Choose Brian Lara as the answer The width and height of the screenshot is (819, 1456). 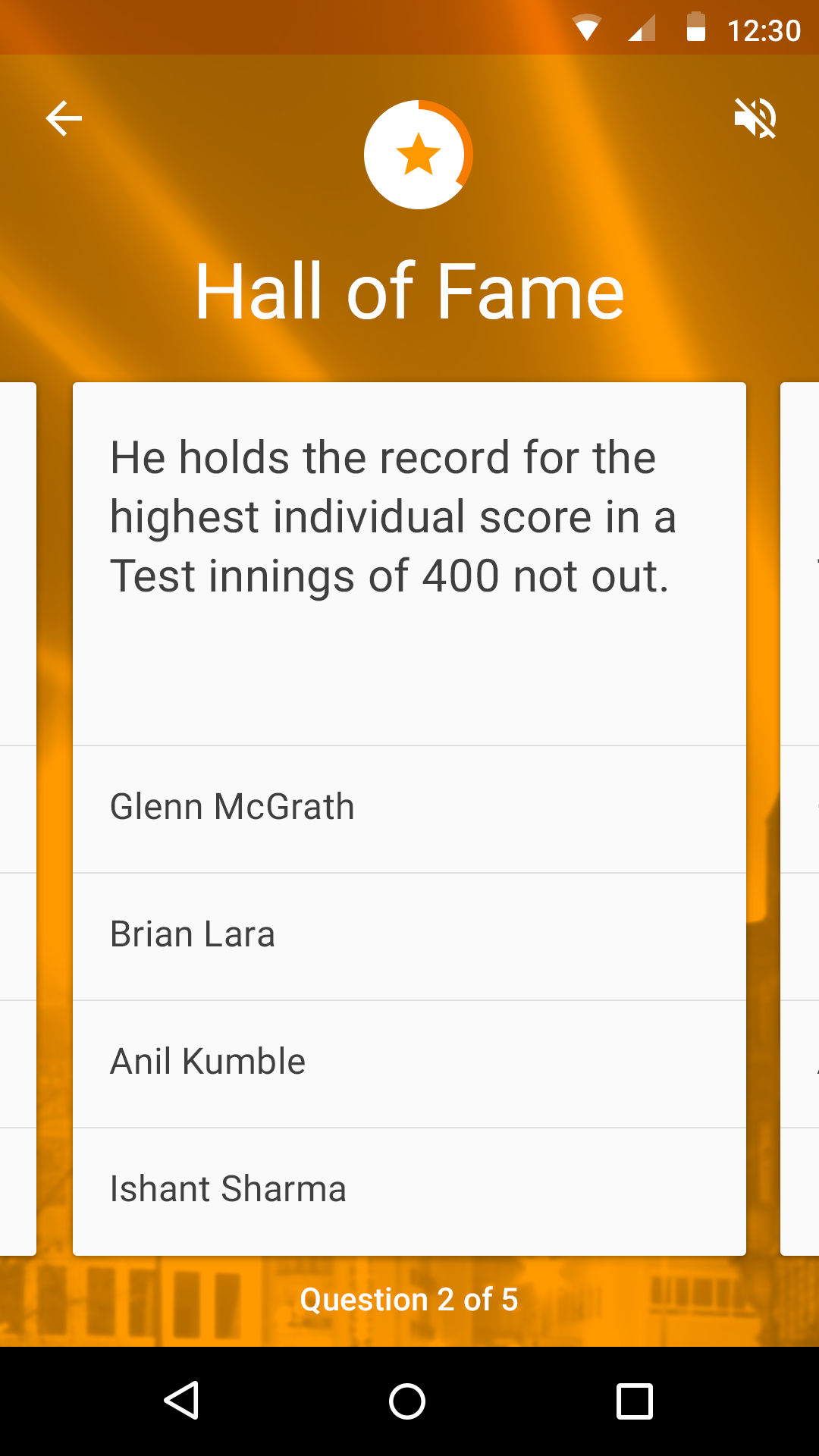point(409,937)
